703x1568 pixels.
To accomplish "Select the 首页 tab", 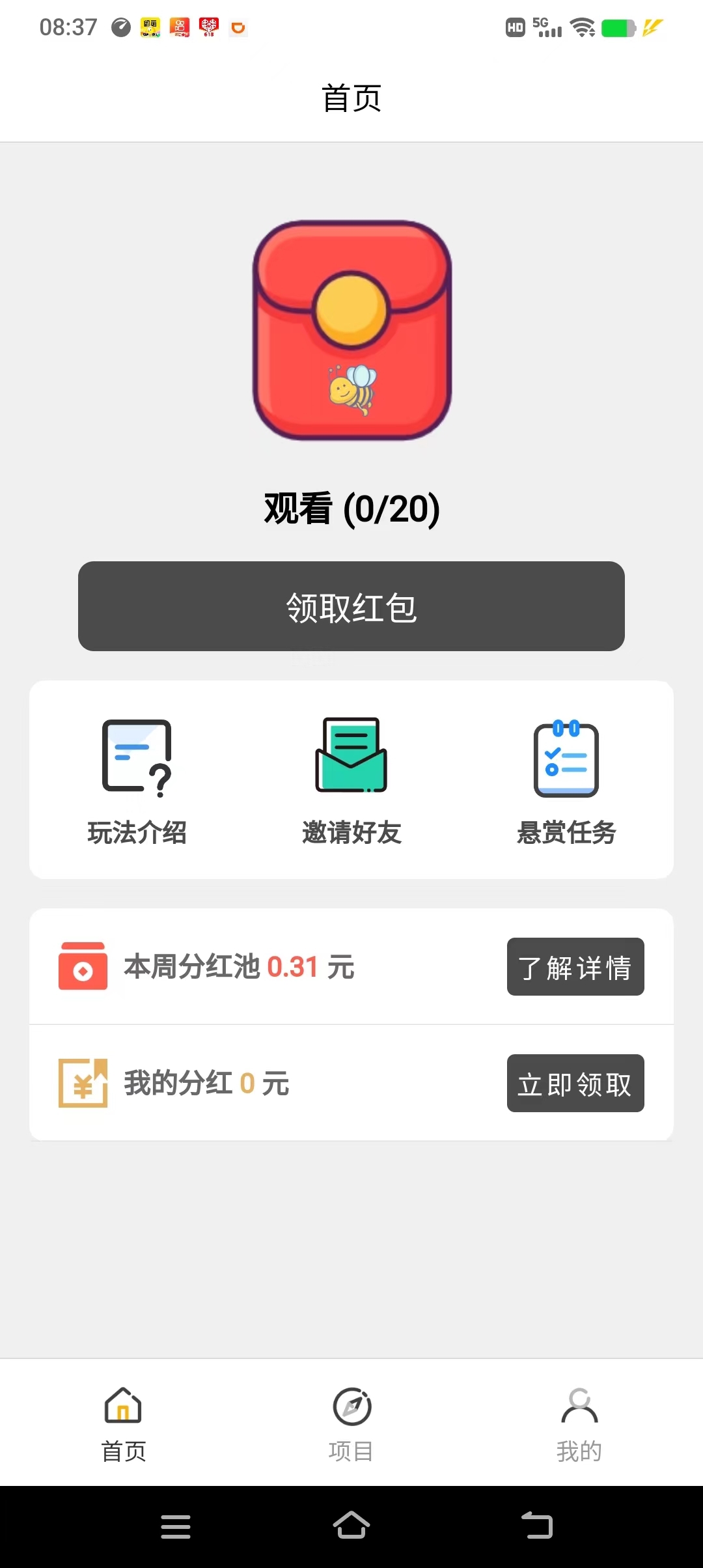I will tap(124, 1424).
